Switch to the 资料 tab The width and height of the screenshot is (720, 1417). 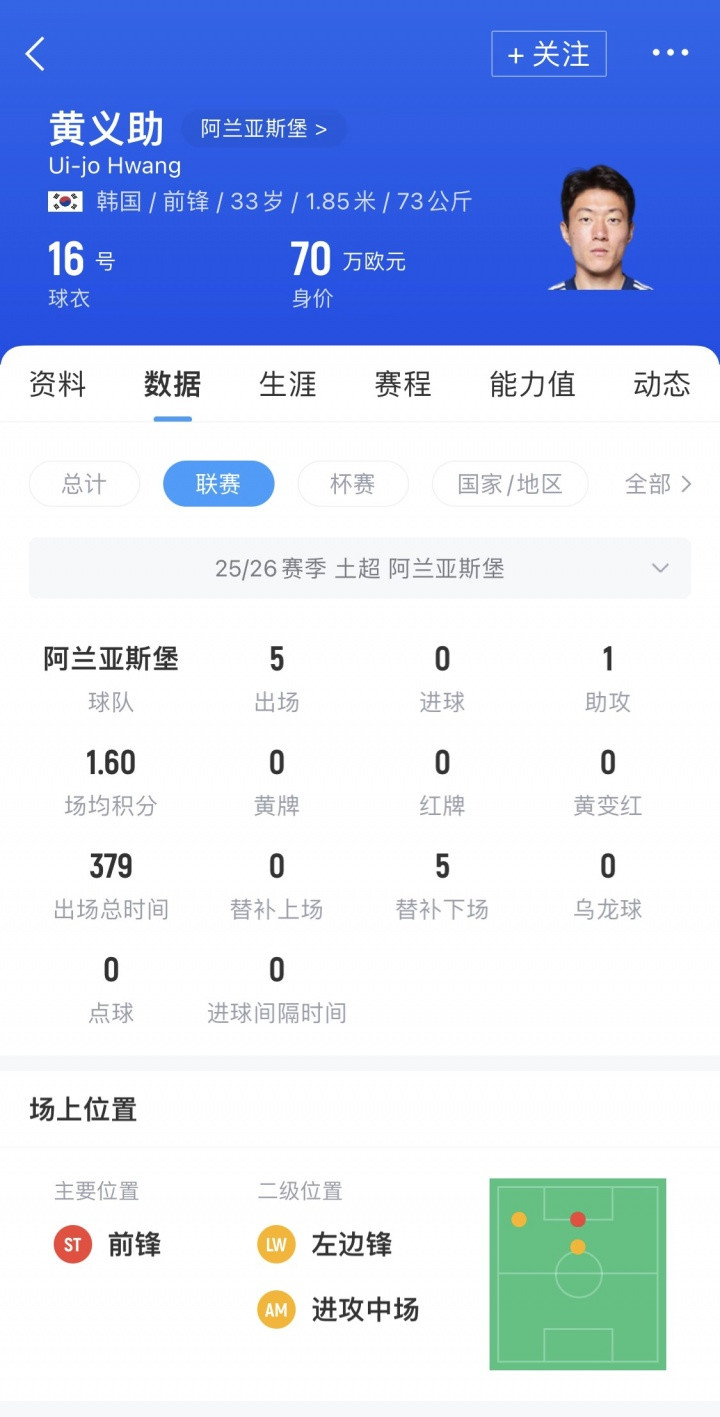[57, 384]
